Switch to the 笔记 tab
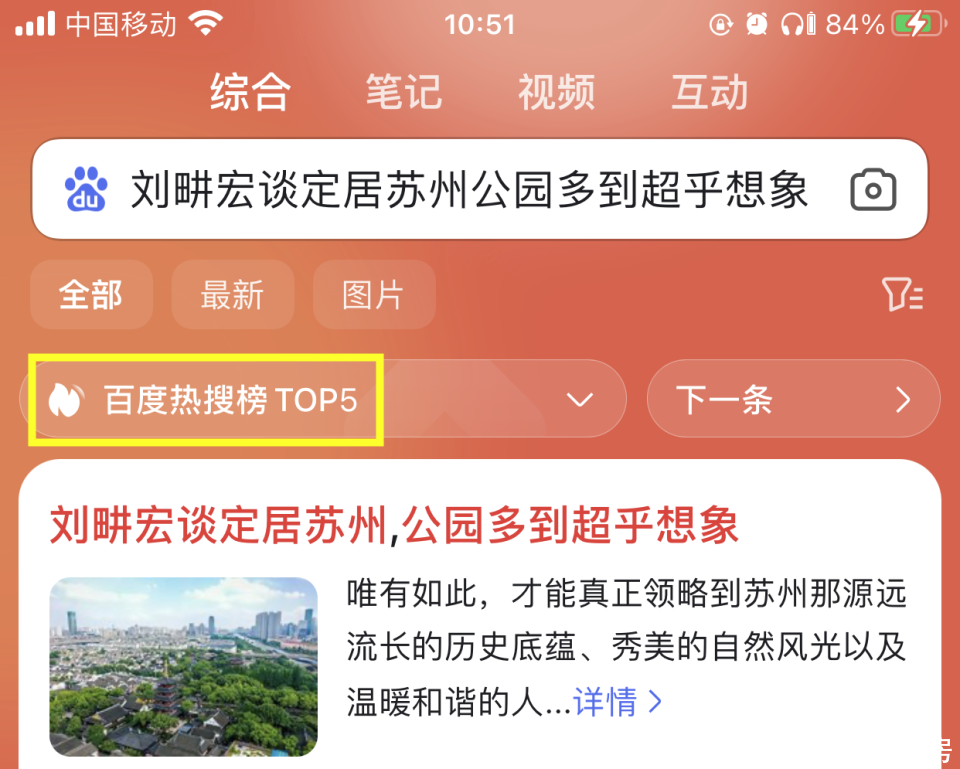 click(403, 92)
